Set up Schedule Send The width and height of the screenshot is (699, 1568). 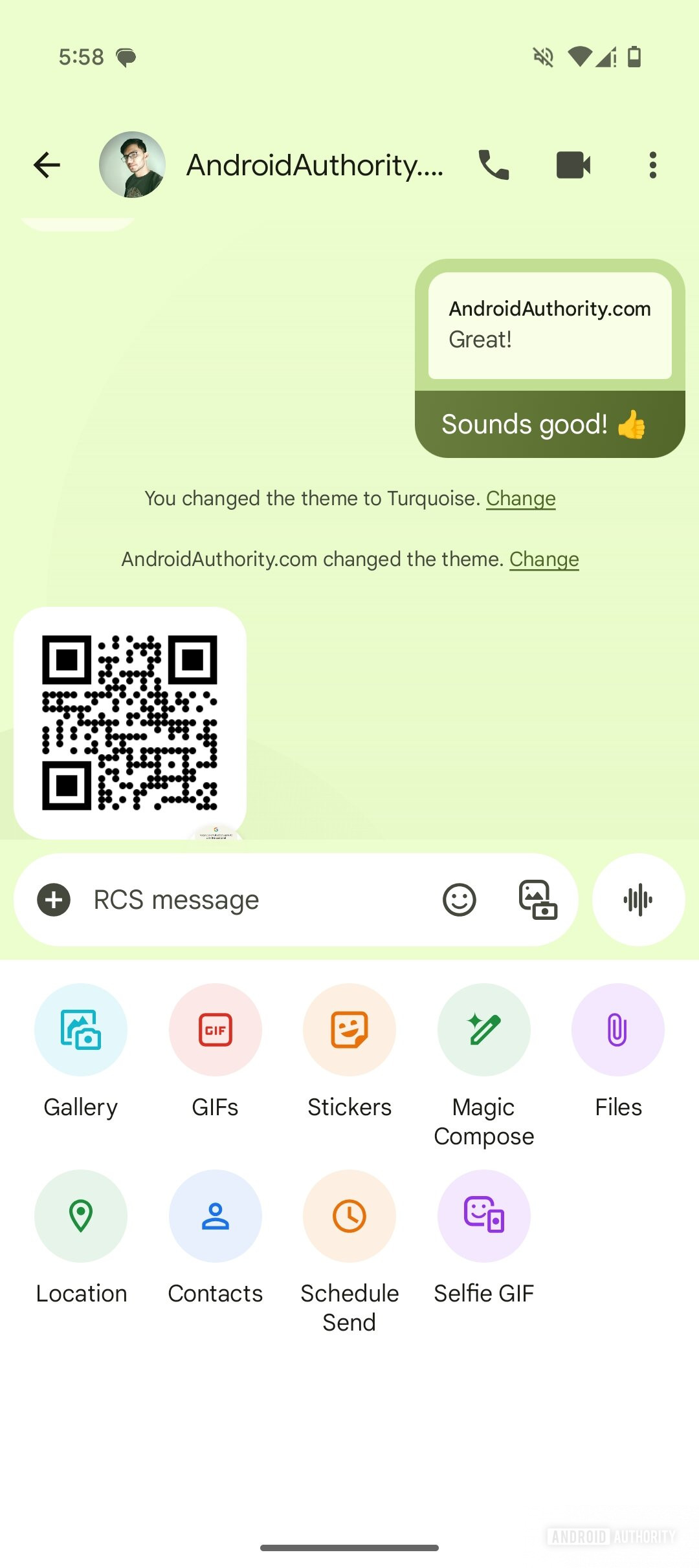(x=349, y=1216)
